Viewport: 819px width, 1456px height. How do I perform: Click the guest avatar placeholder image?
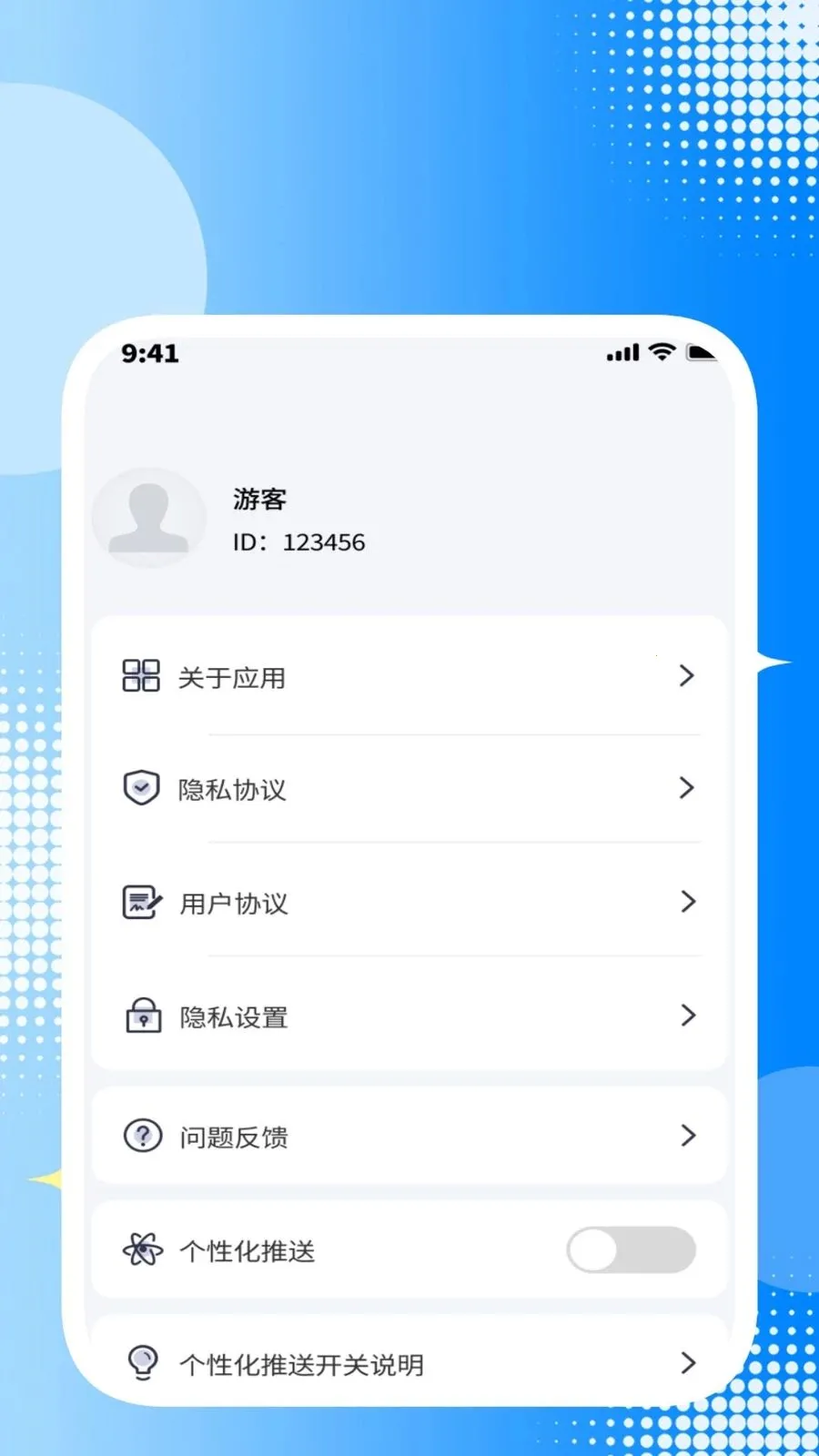[148, 517]
